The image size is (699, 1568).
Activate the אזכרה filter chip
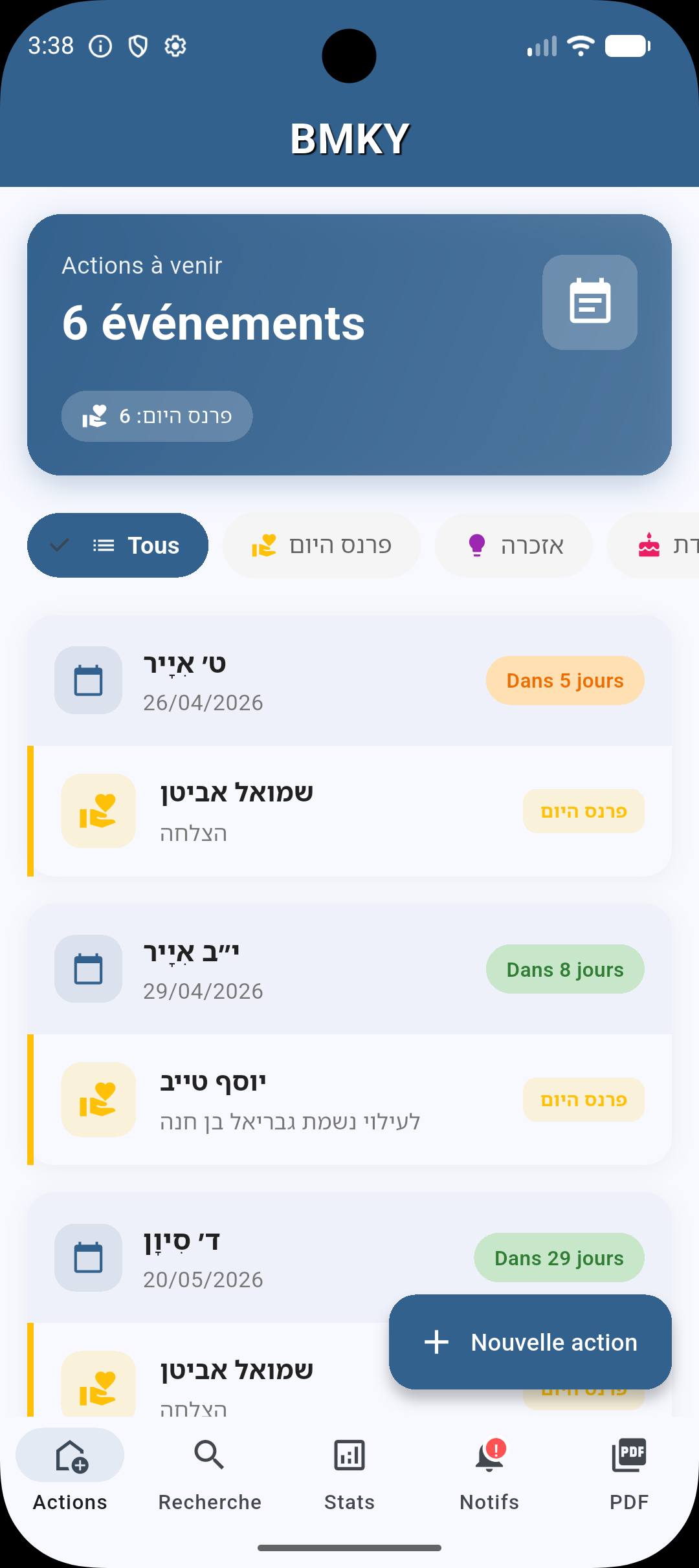513,545
